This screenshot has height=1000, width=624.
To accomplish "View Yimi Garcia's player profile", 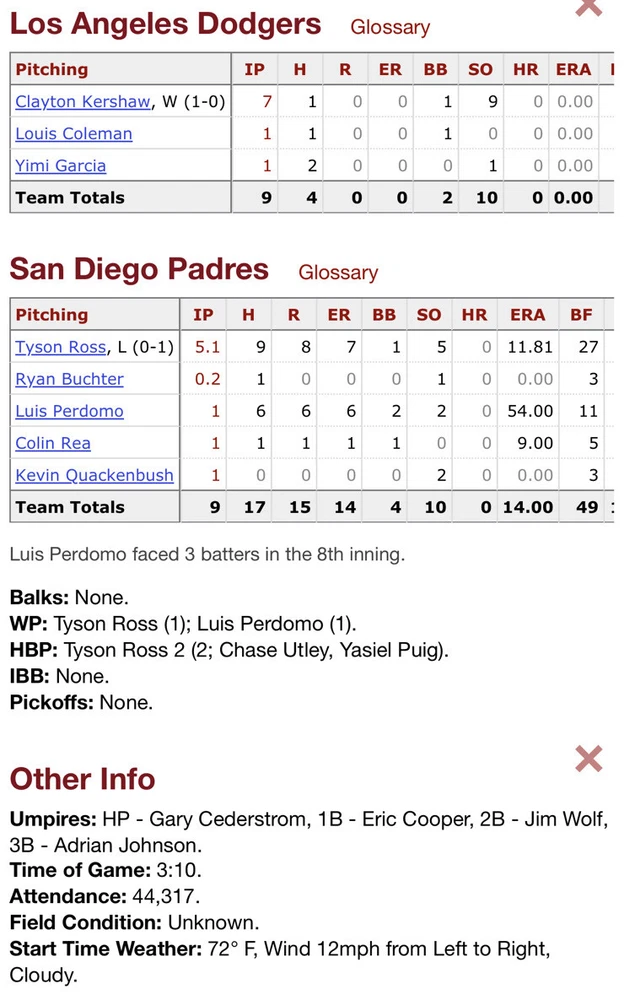I will [60, 166].
